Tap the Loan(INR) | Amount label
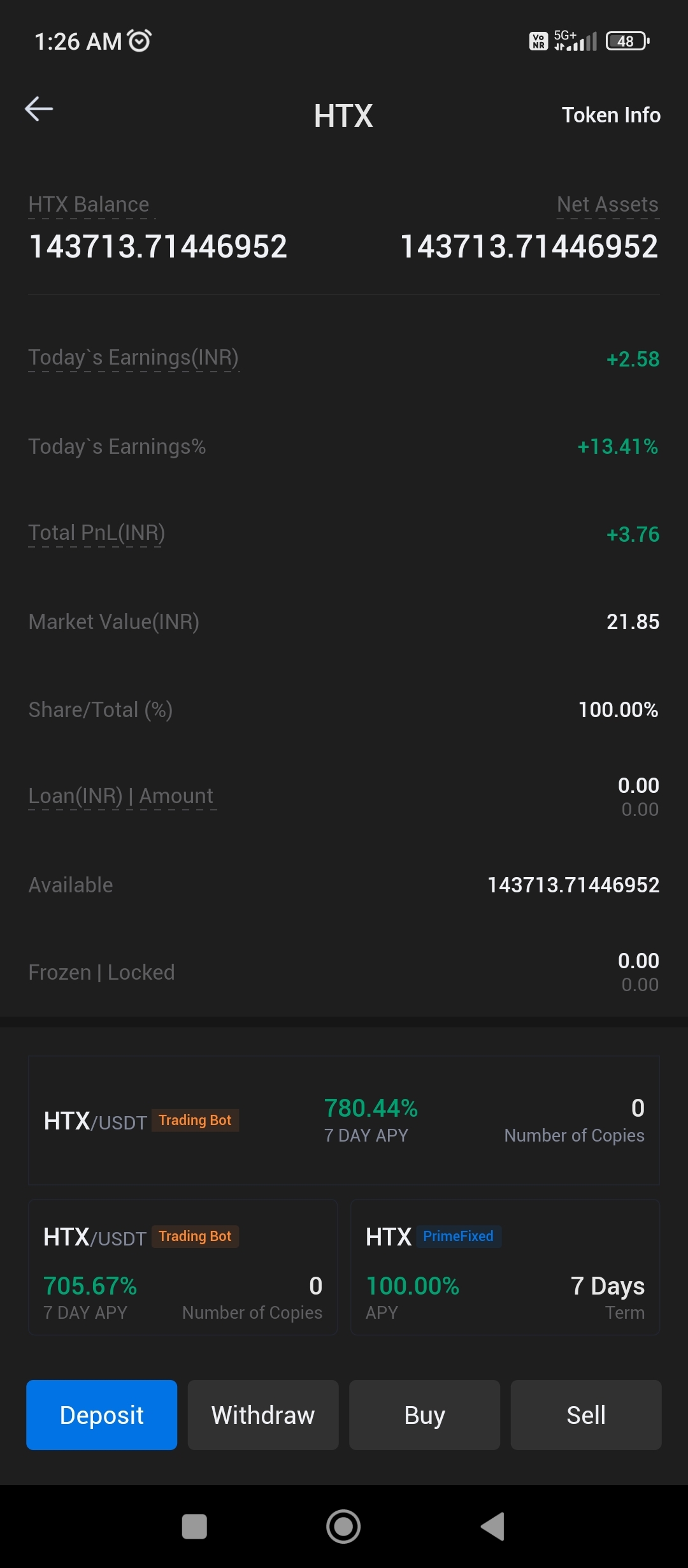The width and height of the screenshot is (688, 1568). (x=120, y=795)
